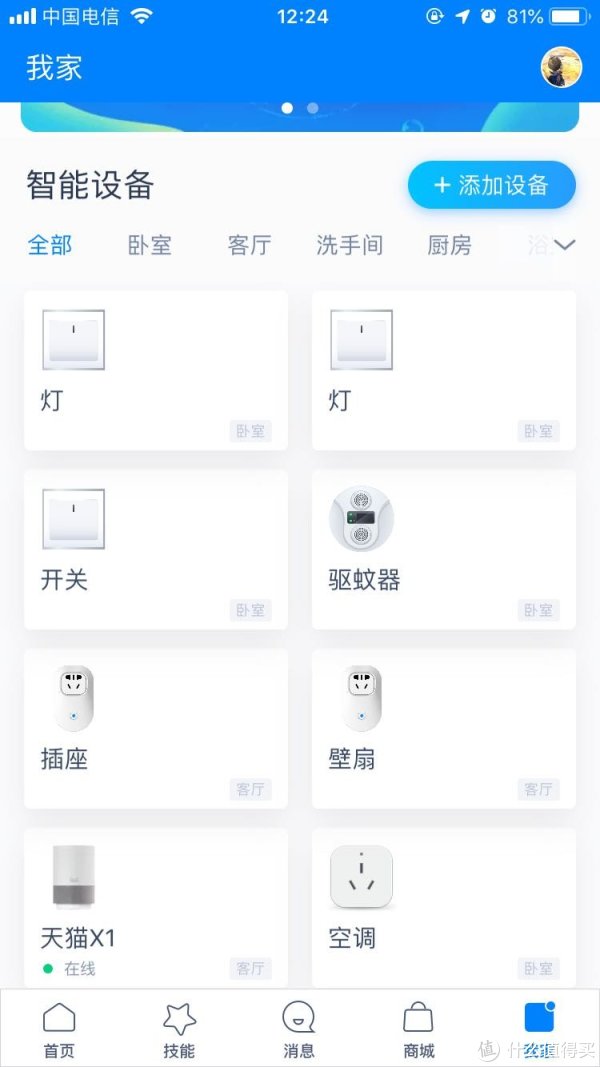Open the profile avatar in the header
Image resolution: width=600 pixels, height=1067 pixels.
tap(561, 67)
